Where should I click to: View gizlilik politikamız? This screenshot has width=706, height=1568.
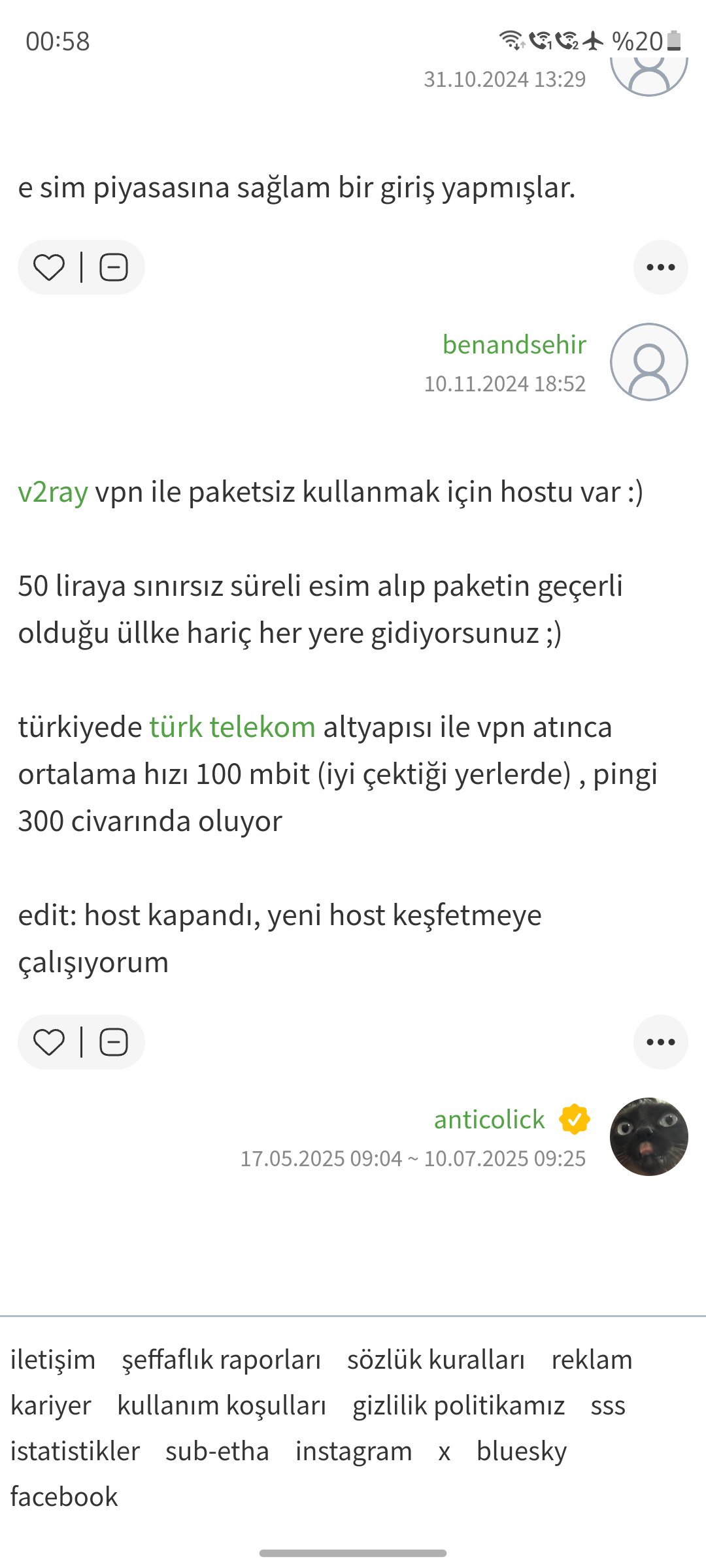[458, 1405]
